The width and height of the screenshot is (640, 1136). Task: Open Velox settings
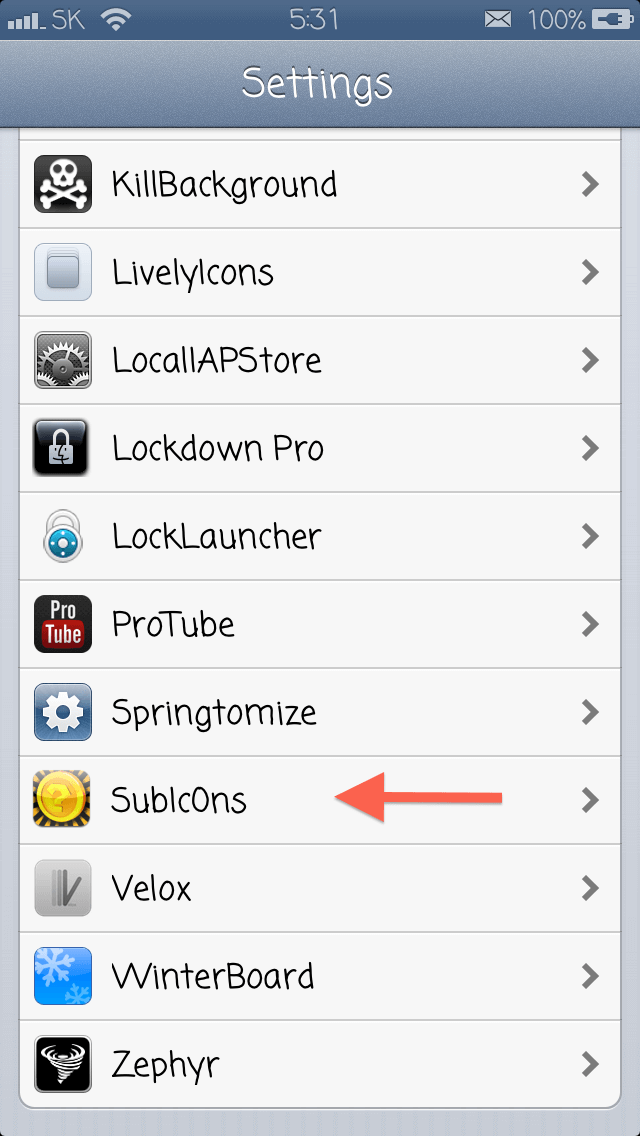320,888
